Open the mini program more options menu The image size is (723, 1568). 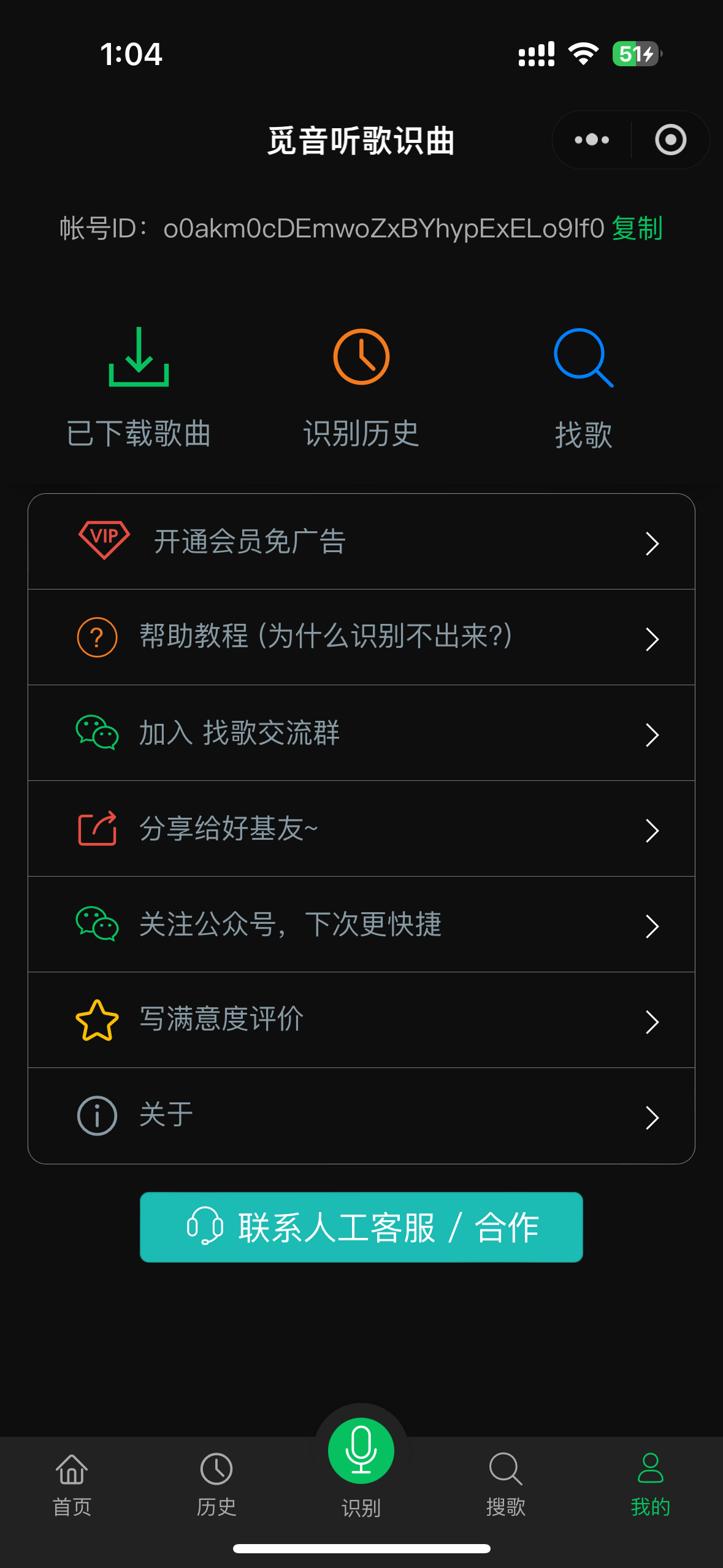pyautogui.click(x=592, y=140)
